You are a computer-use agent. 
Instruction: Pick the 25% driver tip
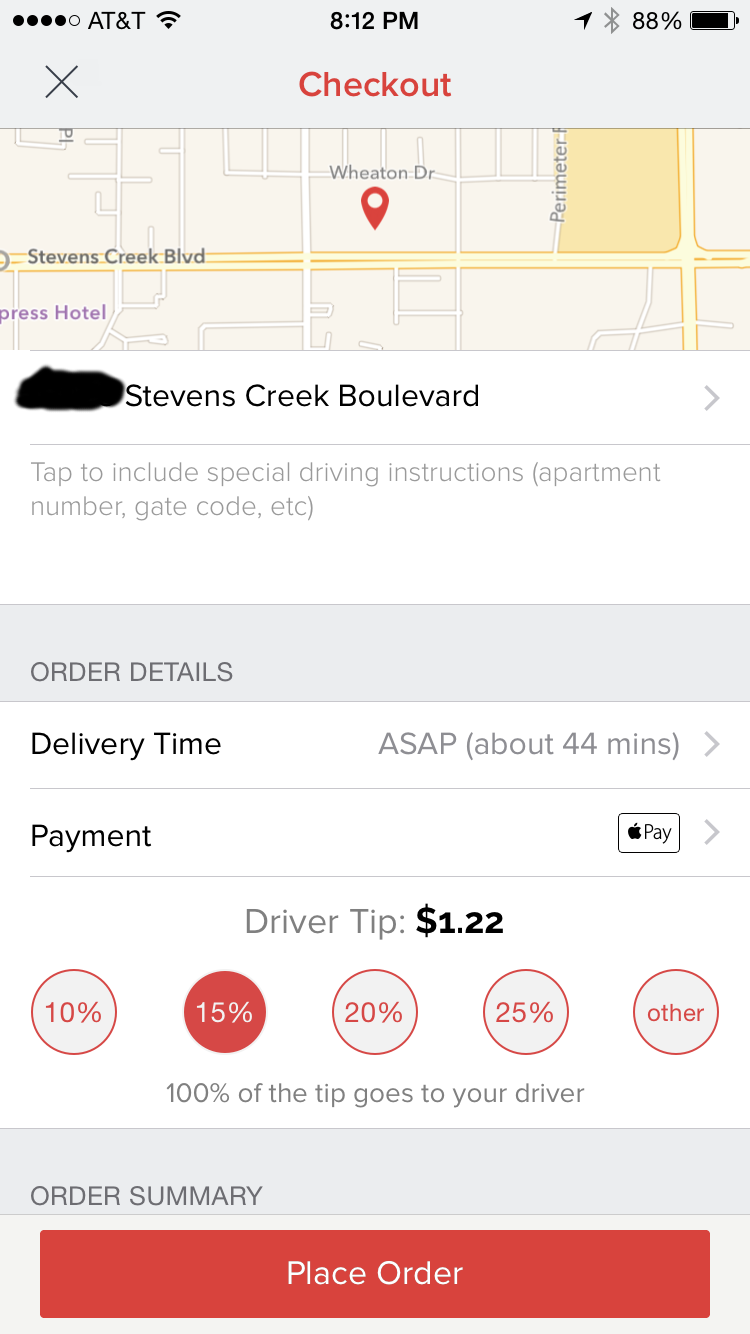[525, 1013]
